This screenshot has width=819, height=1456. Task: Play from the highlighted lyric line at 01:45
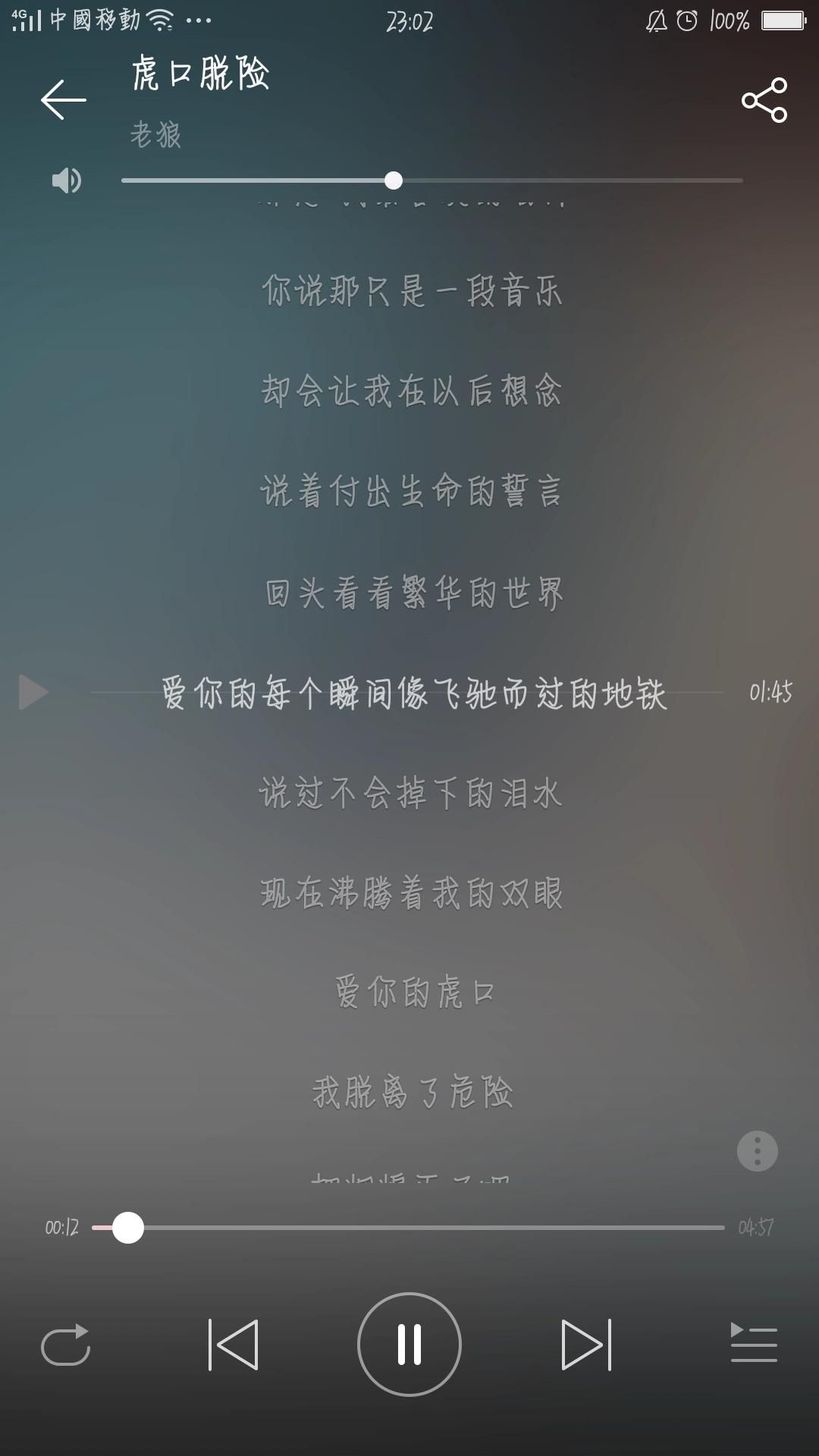[x=33, y=692]
